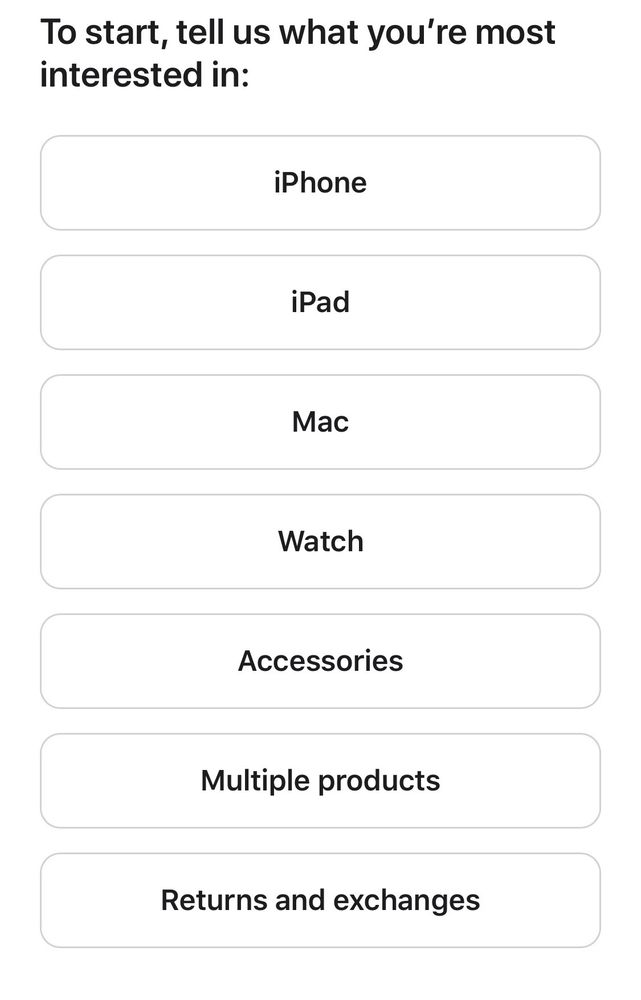Open Returns and exchanges
The image size is (641, 1000).
(x=320, y=900)
